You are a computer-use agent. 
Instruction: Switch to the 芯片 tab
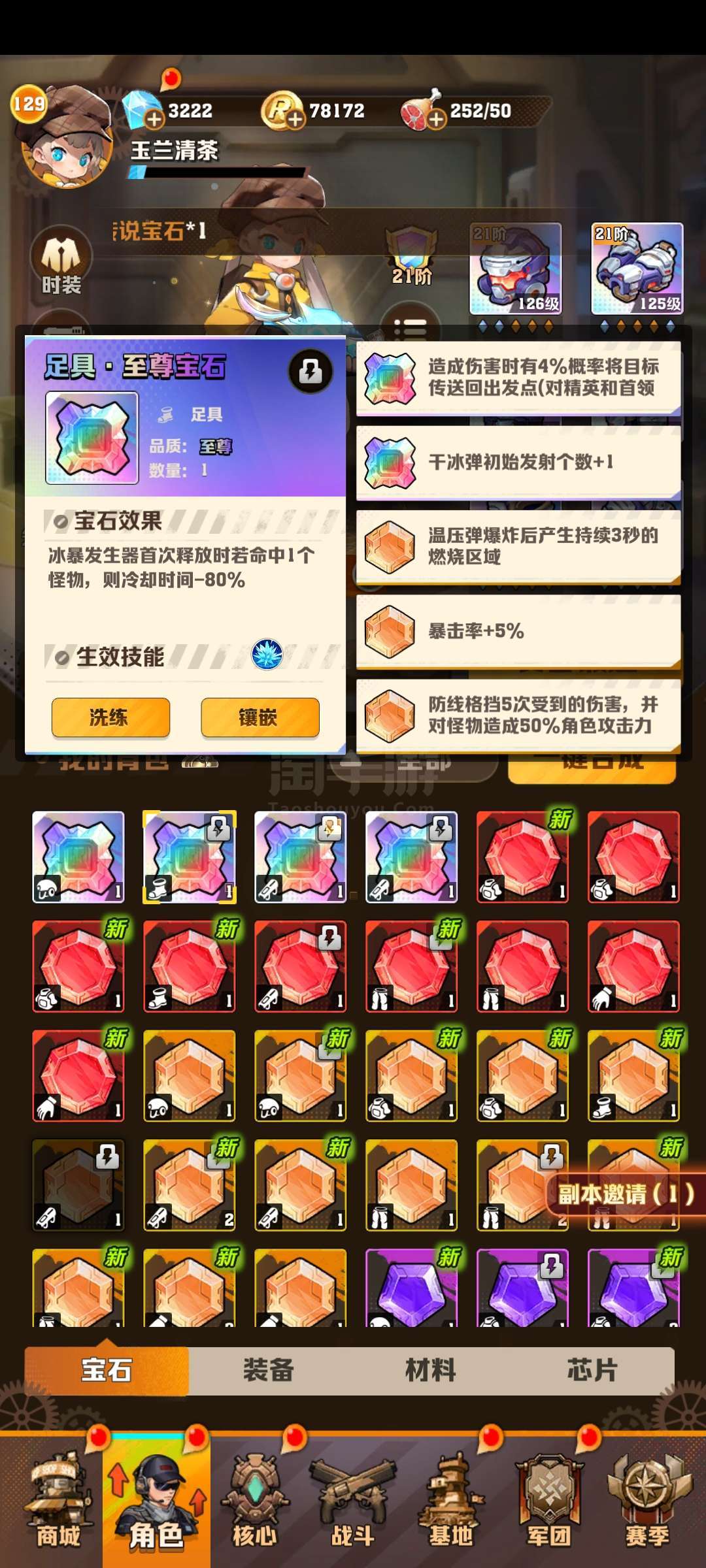tap(592, 1369)
